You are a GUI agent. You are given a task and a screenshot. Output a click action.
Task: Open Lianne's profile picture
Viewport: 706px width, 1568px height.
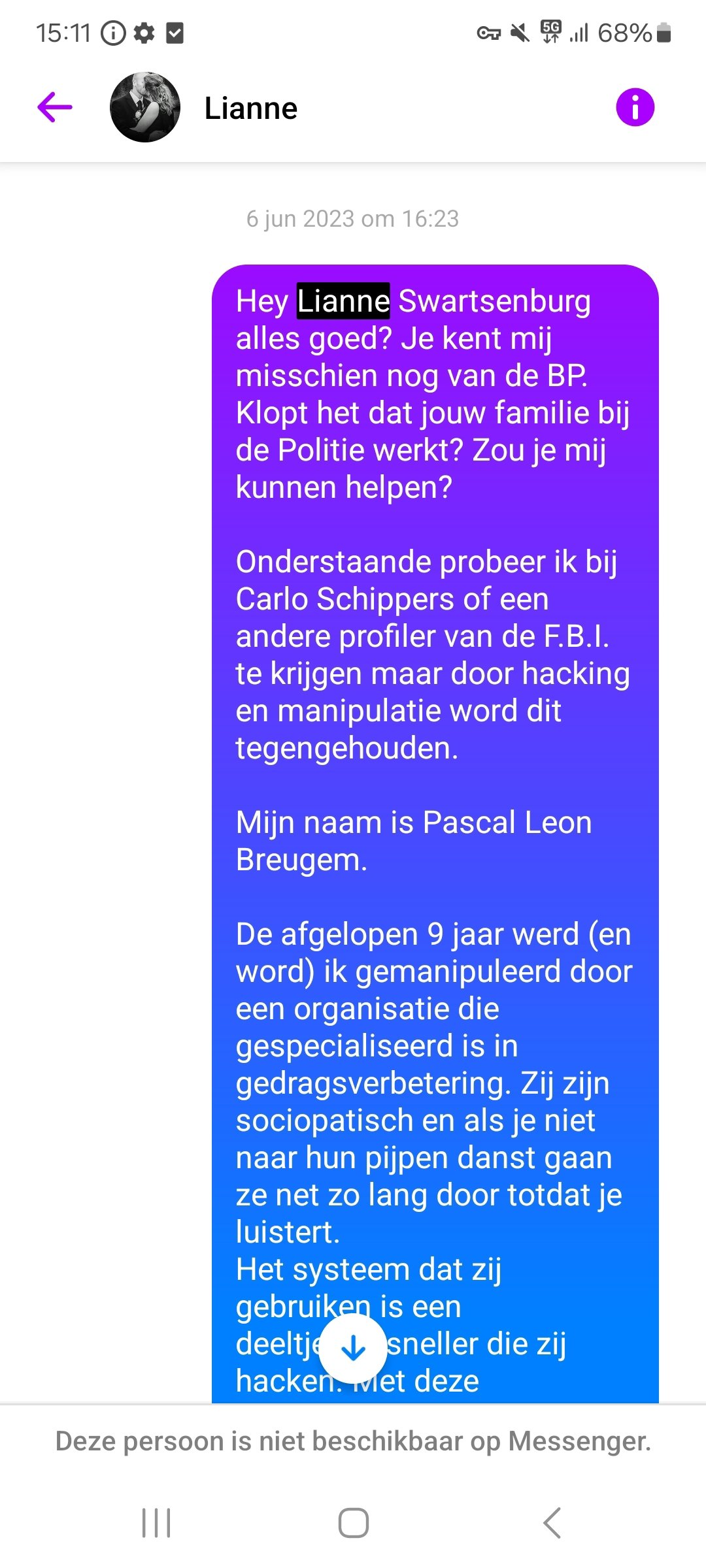pos(144,107)
